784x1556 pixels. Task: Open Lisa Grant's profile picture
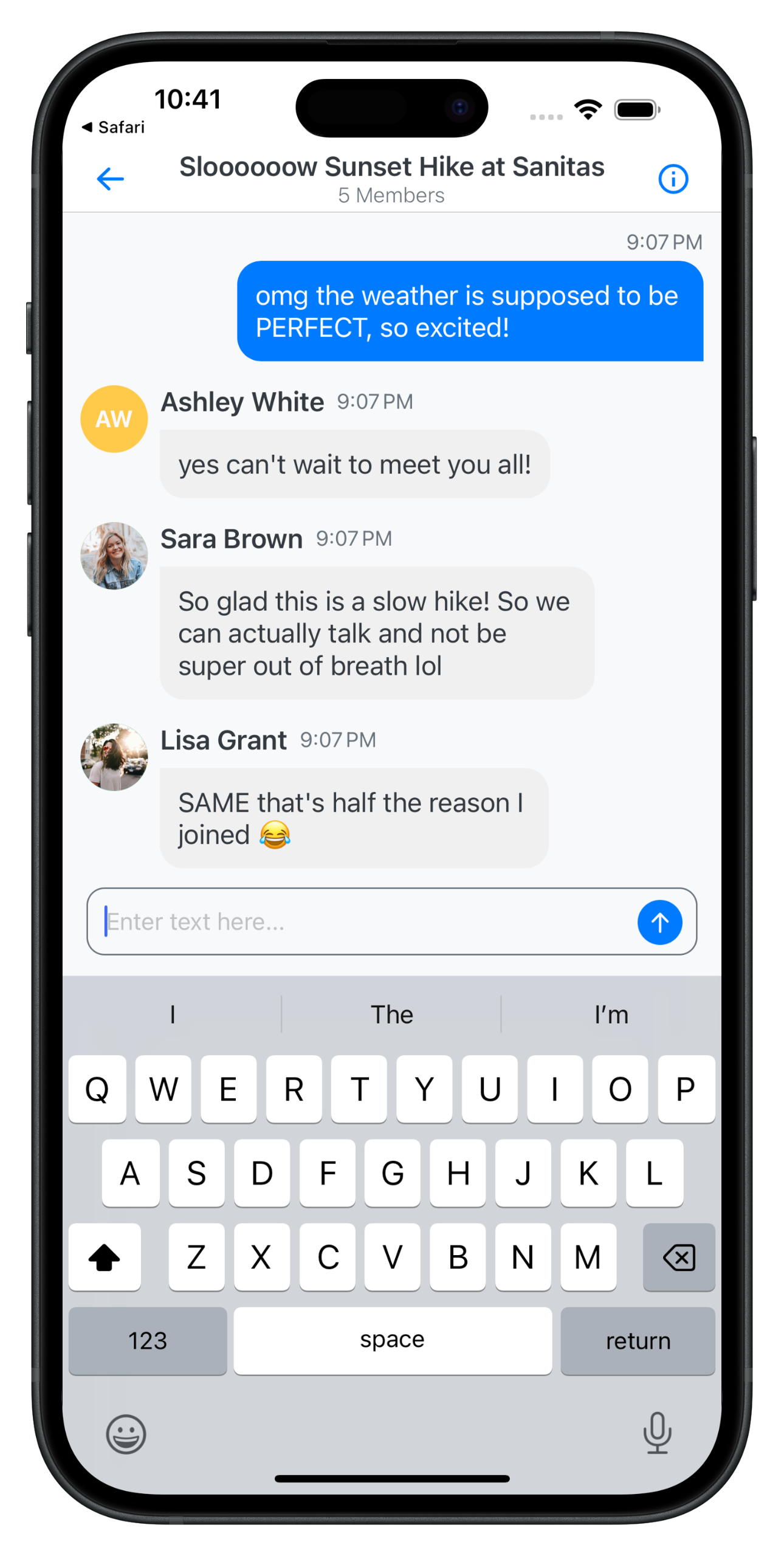tap(114, 757)
